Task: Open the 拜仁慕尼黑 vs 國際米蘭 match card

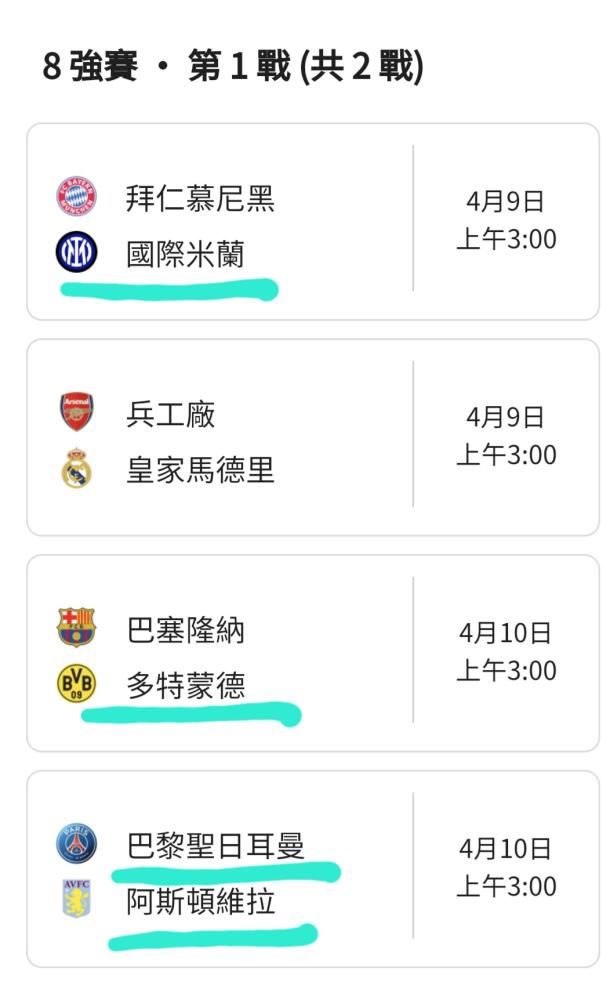Action: coord(313,221)
